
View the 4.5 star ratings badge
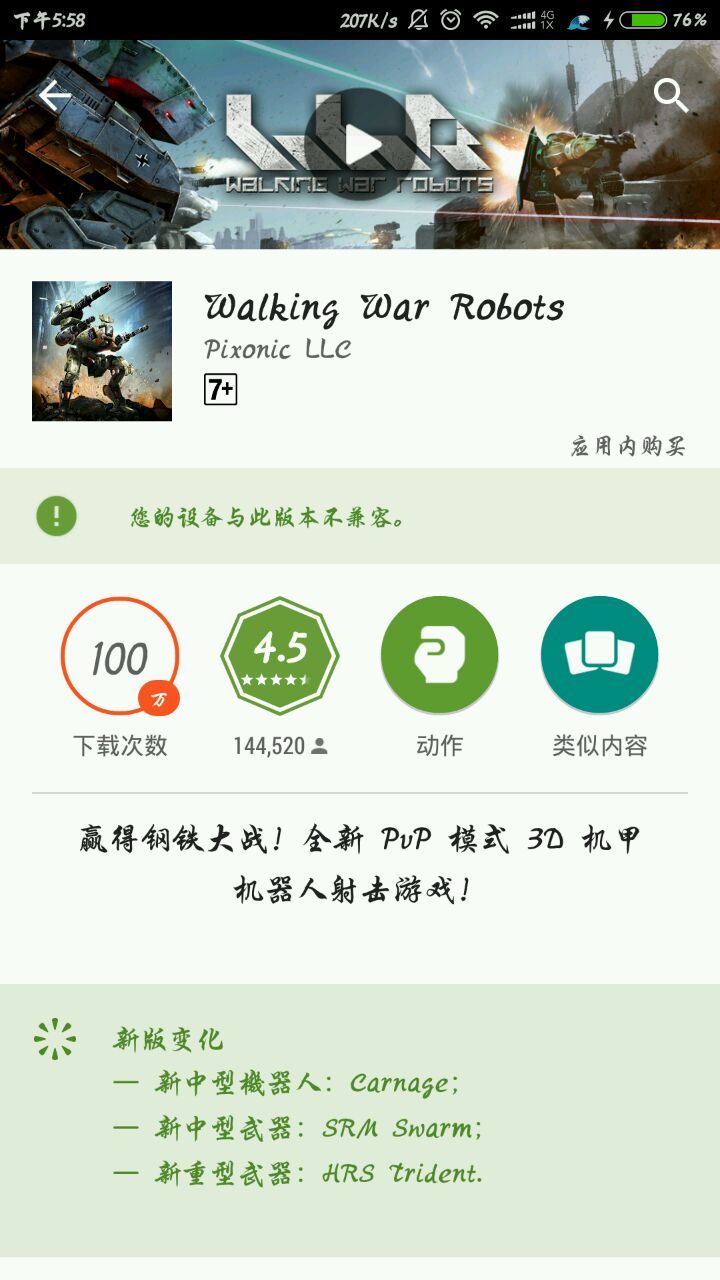pos(280,656)
